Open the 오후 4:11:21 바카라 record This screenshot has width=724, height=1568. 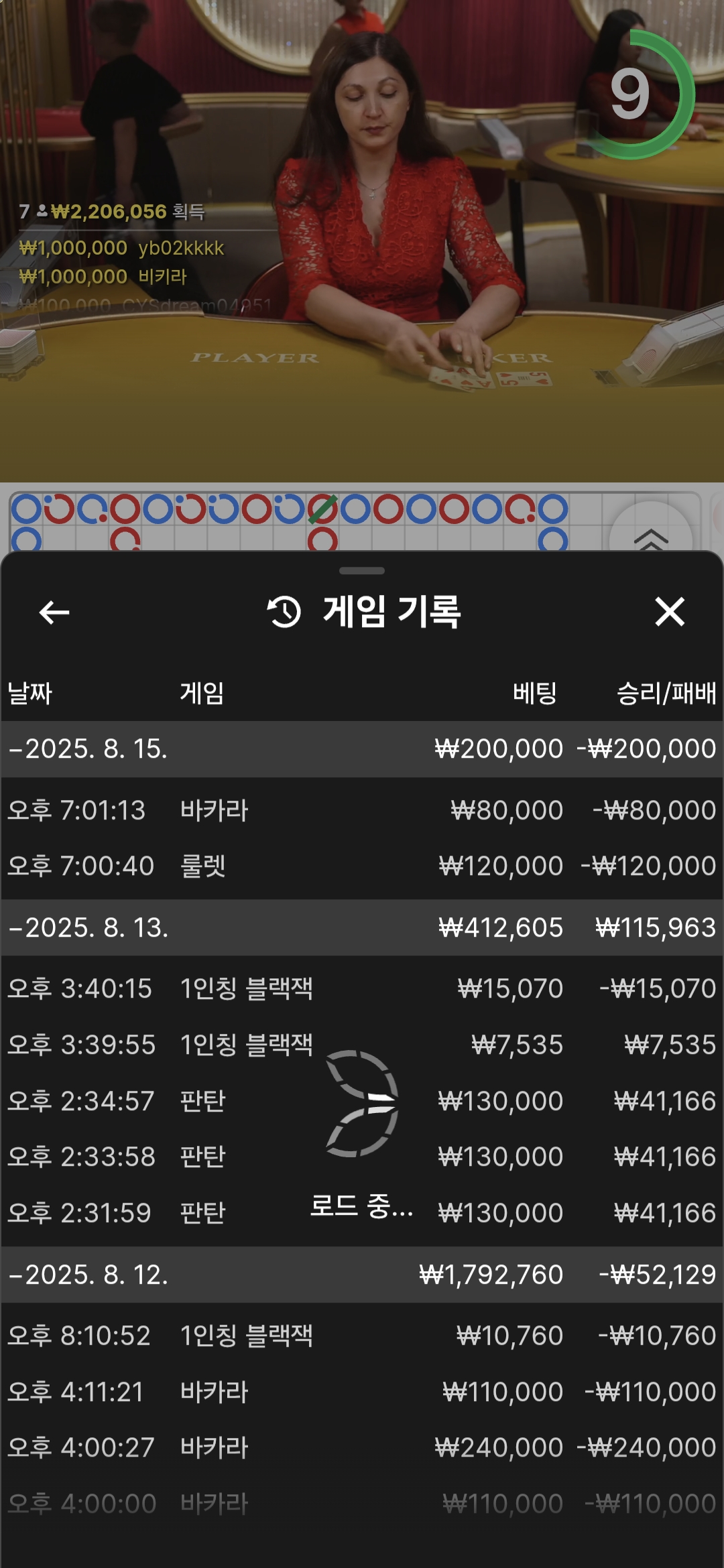click(362, 1392)
